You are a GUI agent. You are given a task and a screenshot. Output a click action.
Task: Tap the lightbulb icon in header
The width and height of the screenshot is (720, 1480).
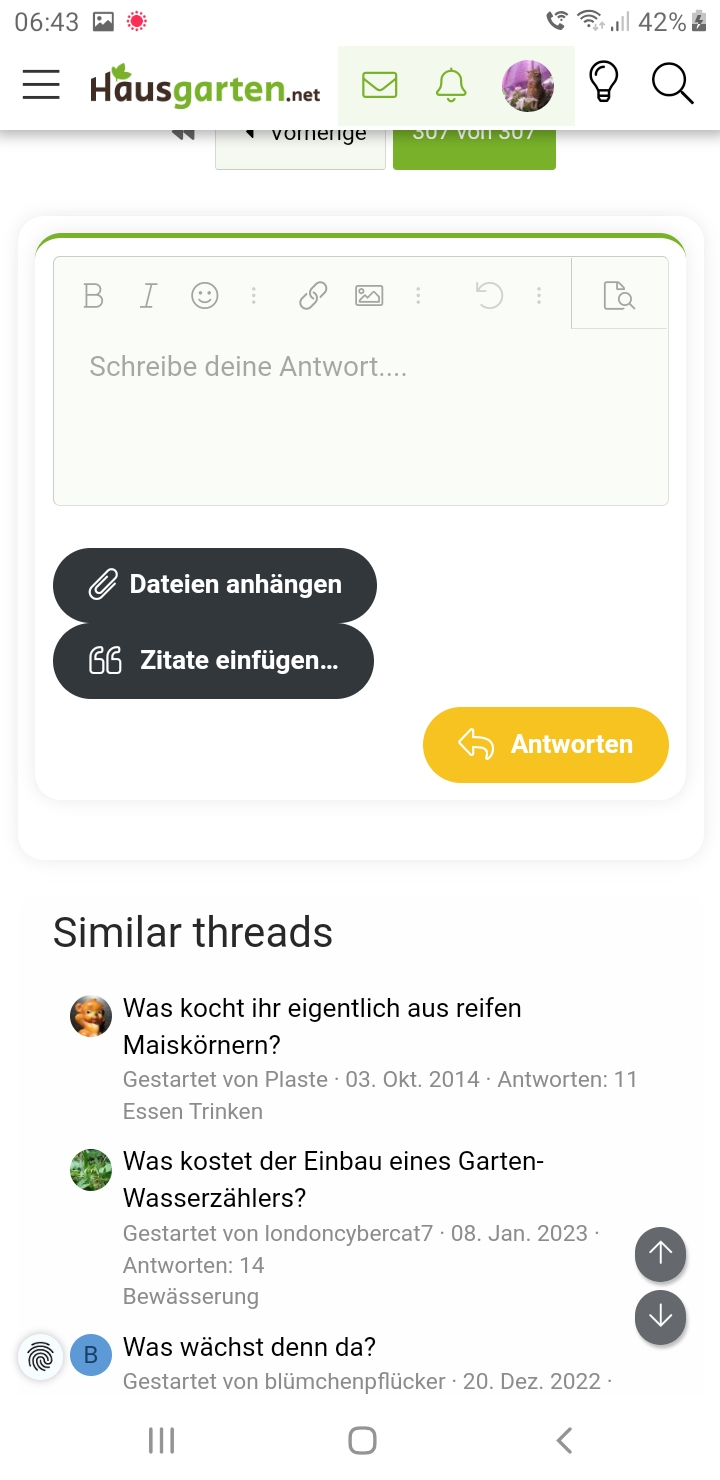point(603,83)
